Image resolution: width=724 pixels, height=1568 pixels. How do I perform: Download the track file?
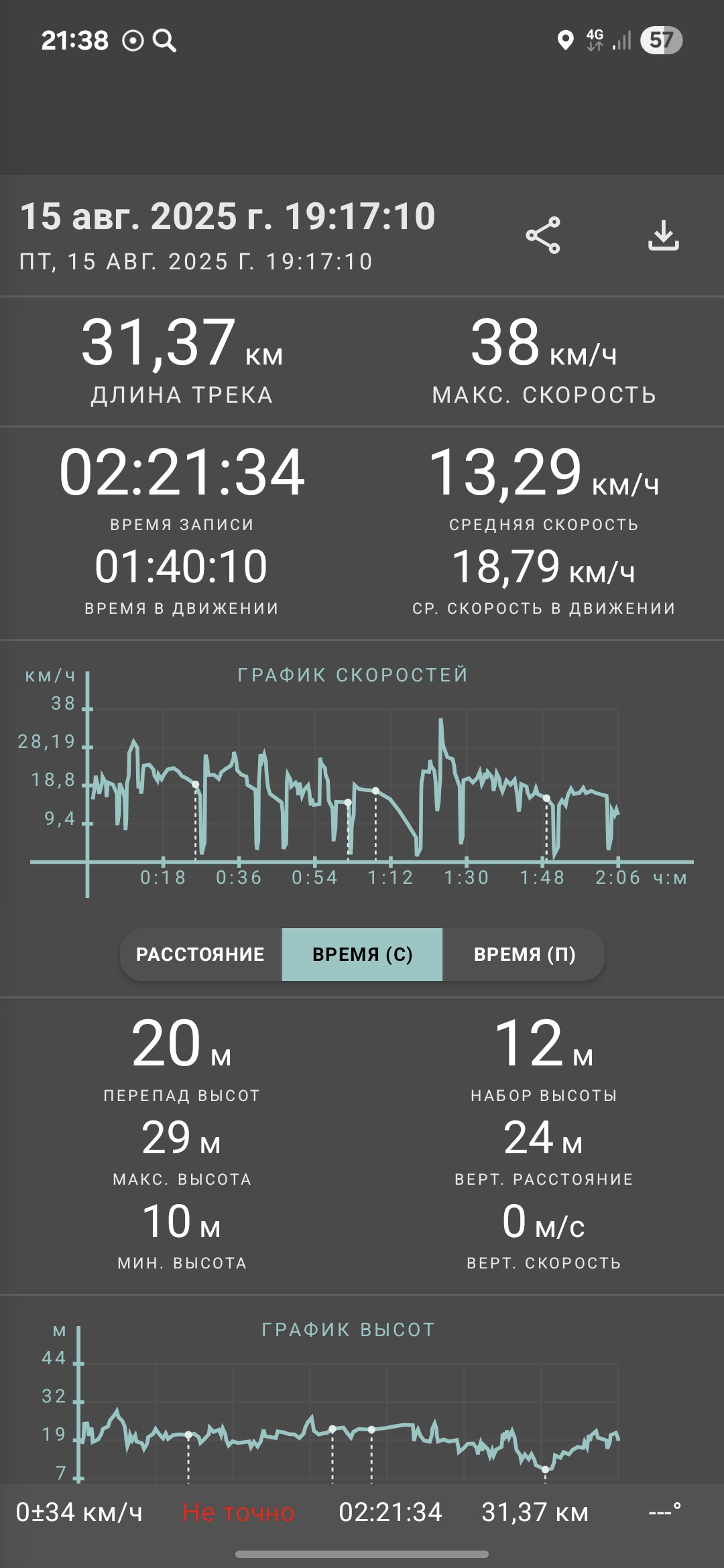pyautogui.click(x=664, y=235)
